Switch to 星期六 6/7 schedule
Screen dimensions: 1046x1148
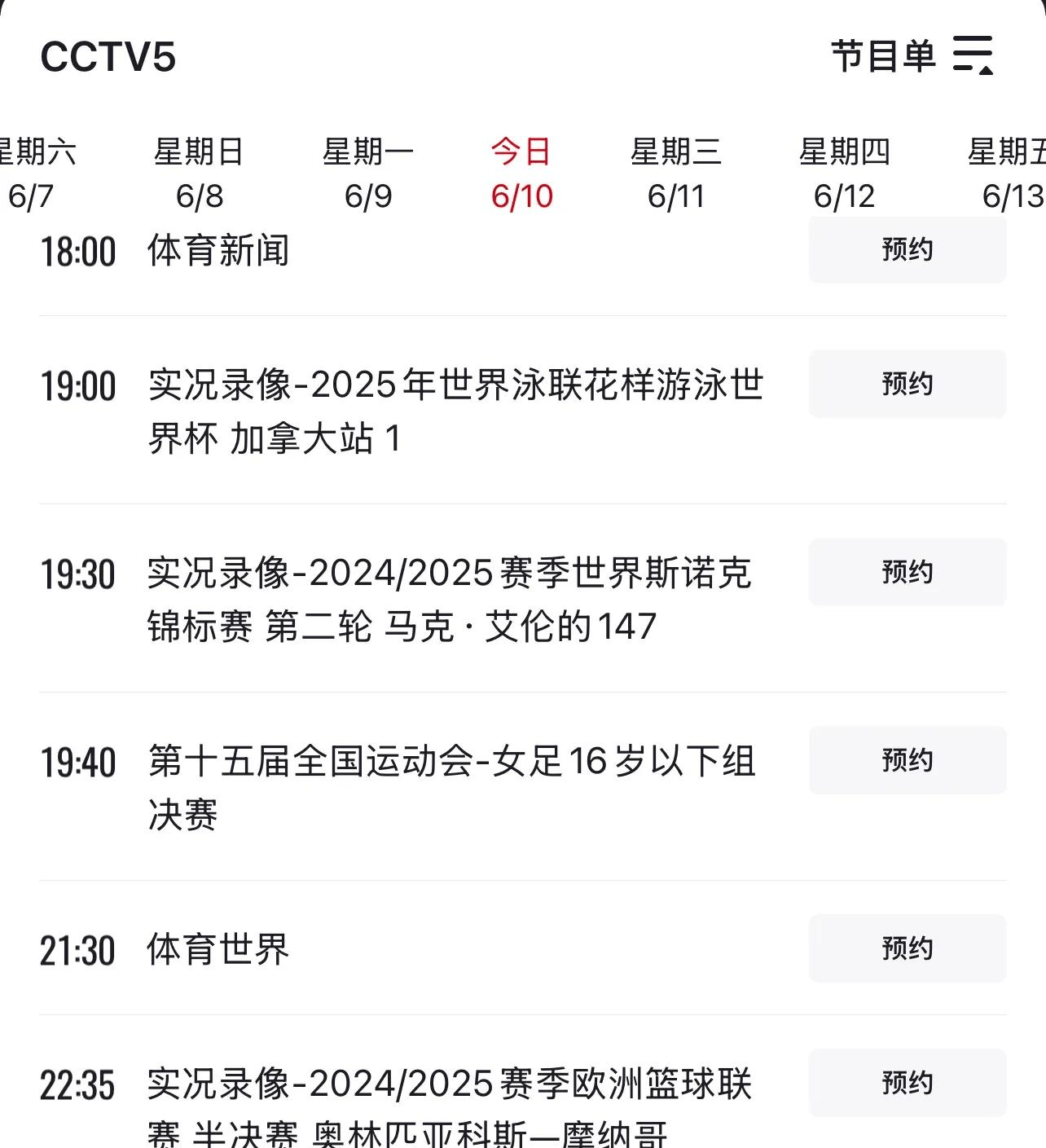[x=34, y=173]
